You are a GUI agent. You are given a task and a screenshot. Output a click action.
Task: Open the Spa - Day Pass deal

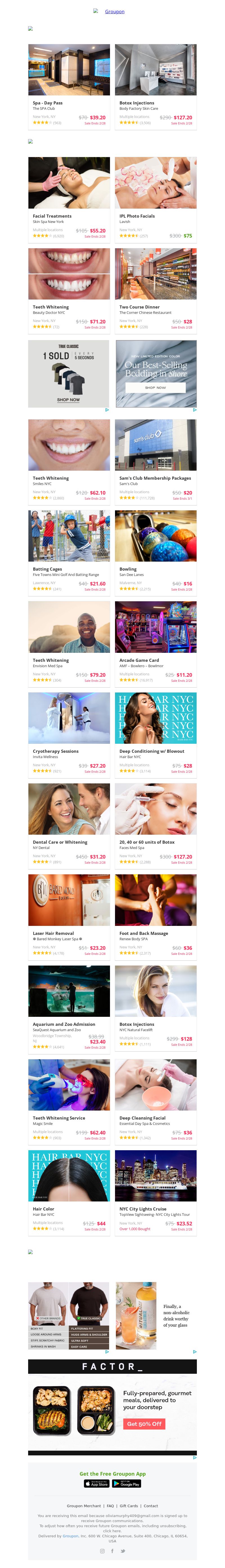48,103
